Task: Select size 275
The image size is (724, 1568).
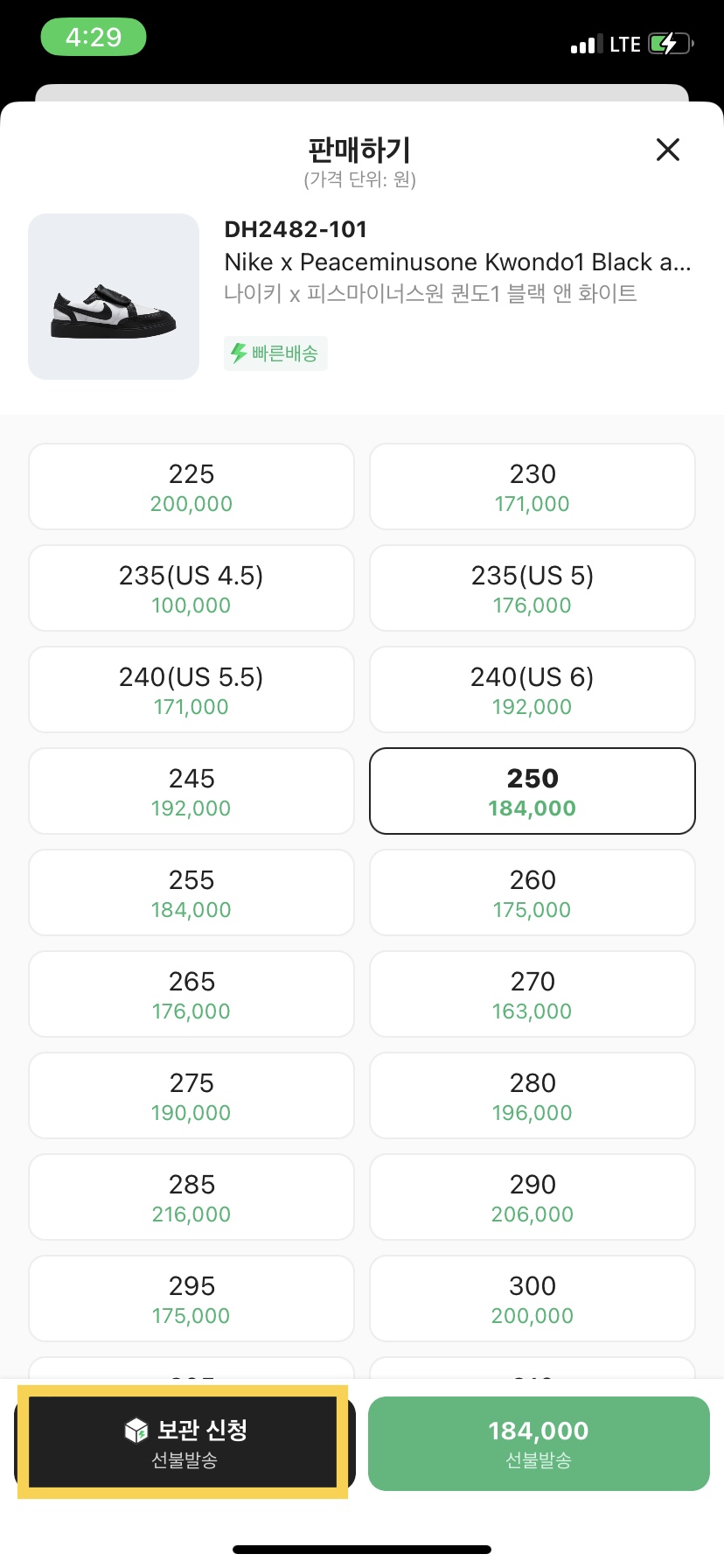Action: point(191,1095)
